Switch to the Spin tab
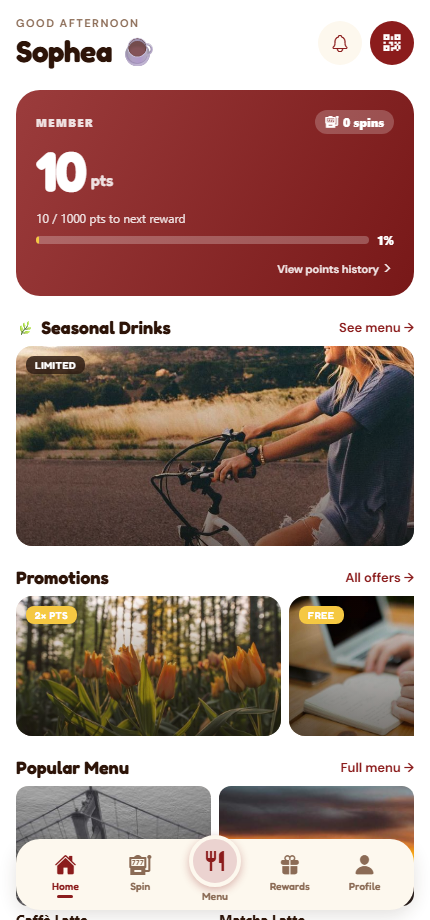The image size is (430, 920). point(140,874)
